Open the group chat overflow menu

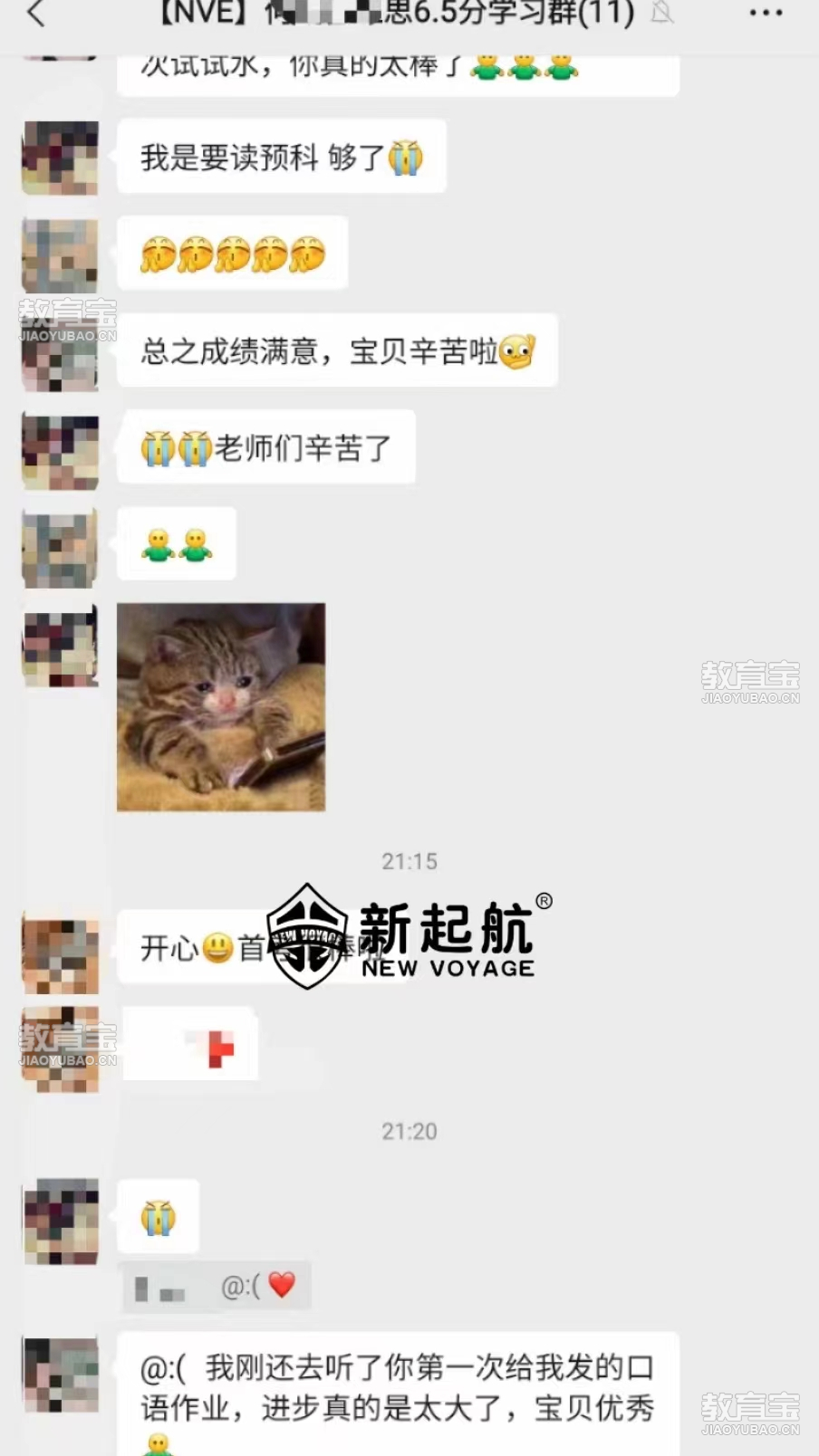tap(766, 14)
